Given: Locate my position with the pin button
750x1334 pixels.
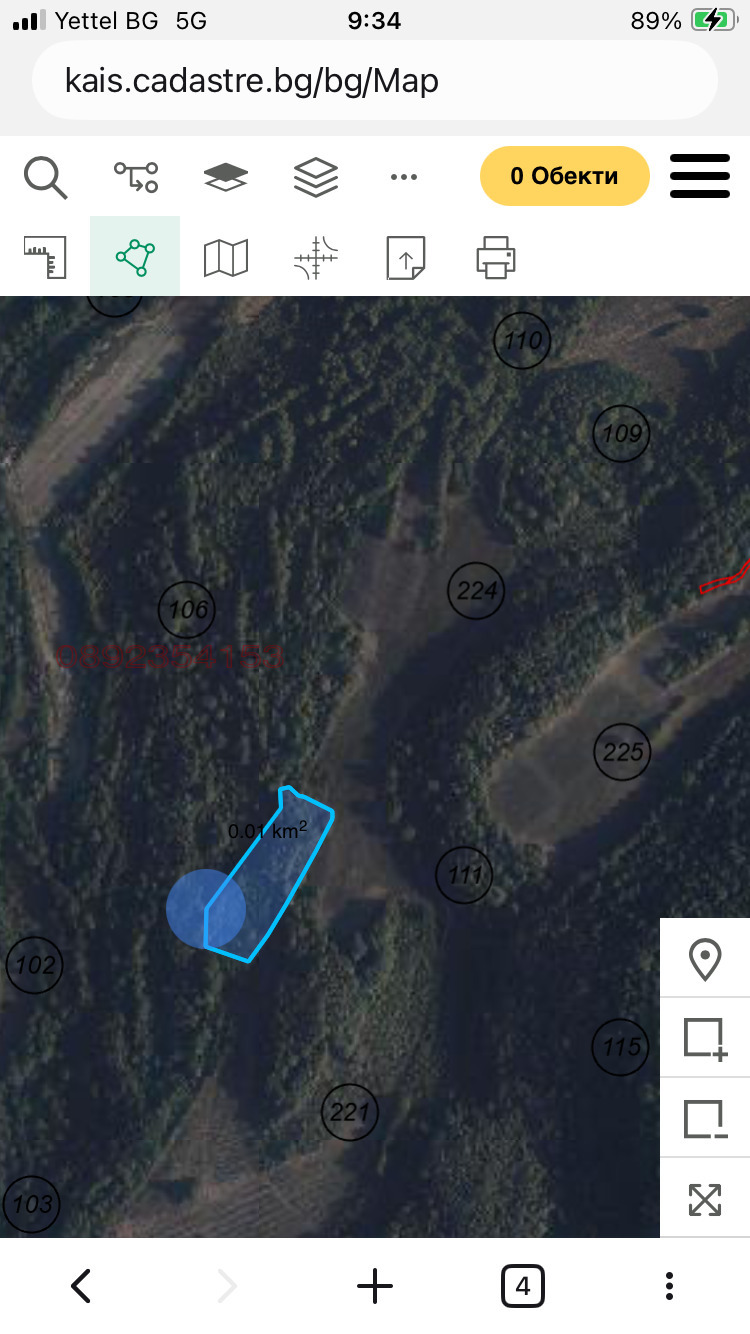Looking at the screenshot, I should click(x=705, y=959).
